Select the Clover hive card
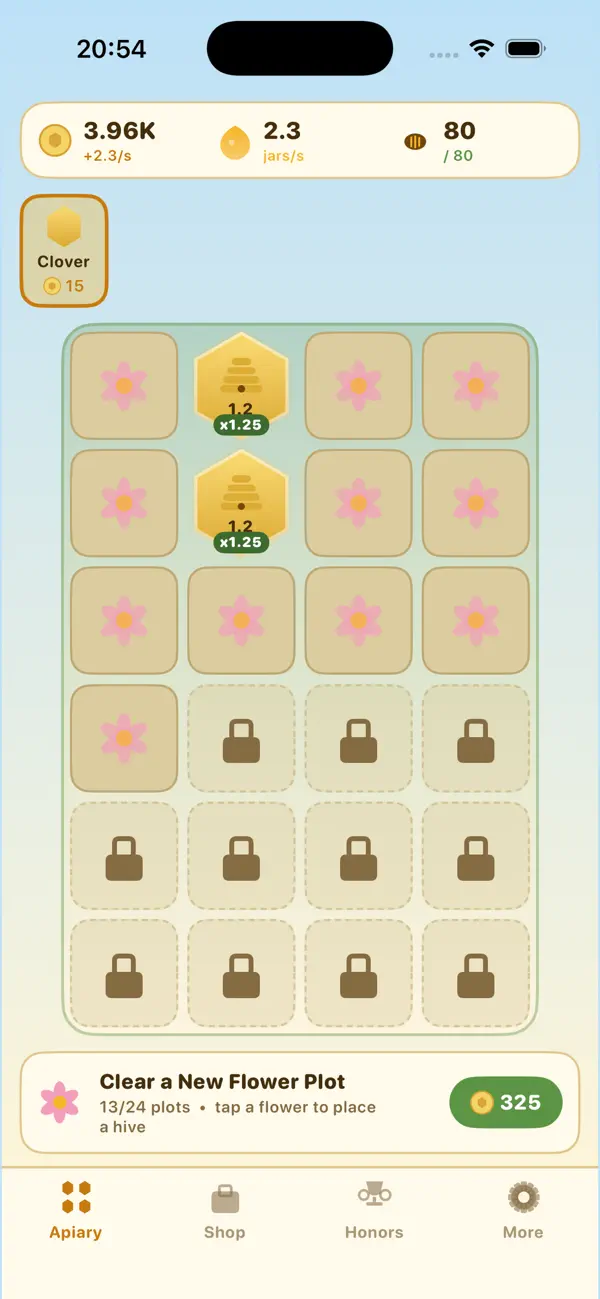 (64, 250)
